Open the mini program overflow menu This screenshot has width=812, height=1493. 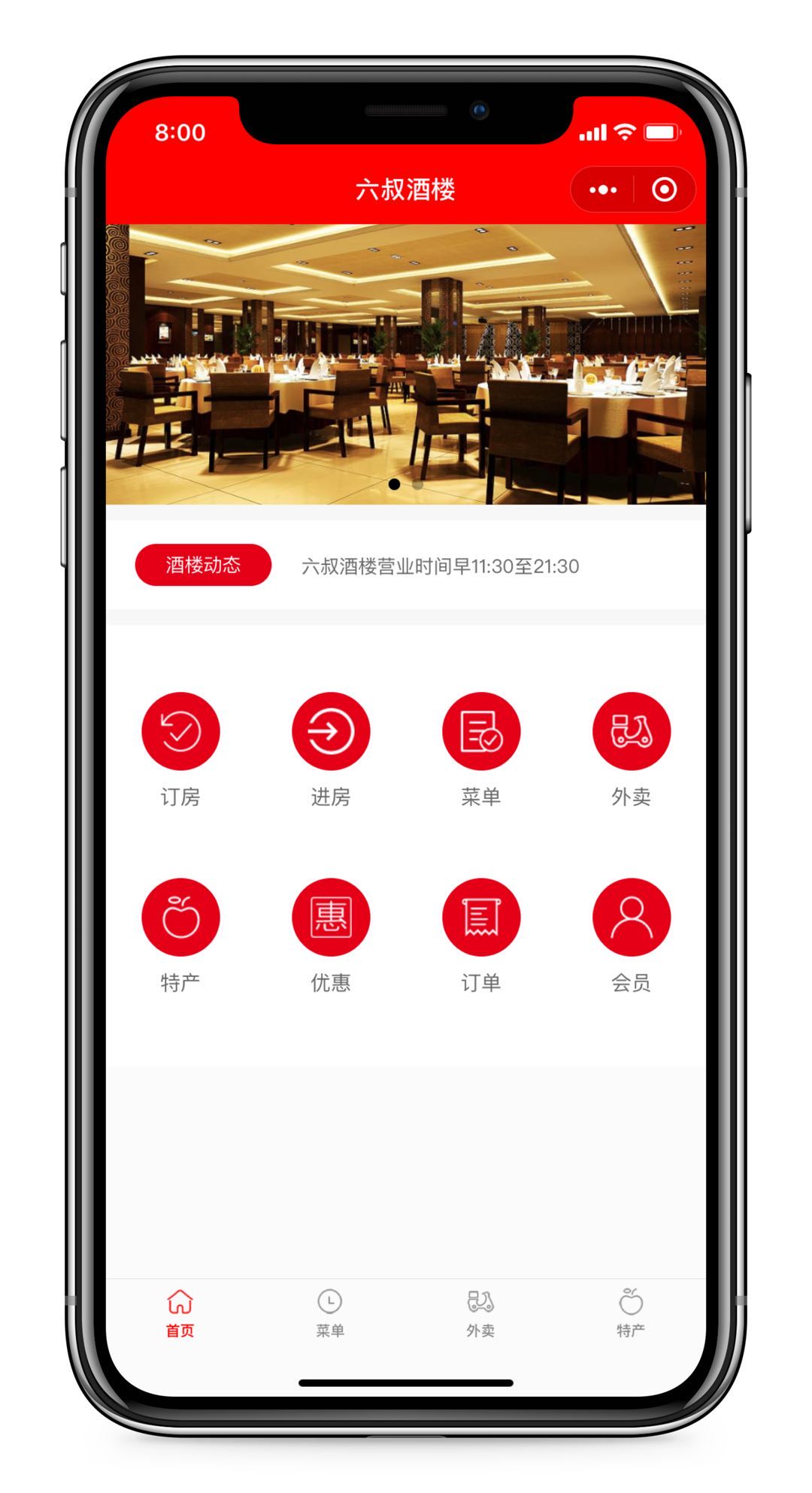coord(603,190)
